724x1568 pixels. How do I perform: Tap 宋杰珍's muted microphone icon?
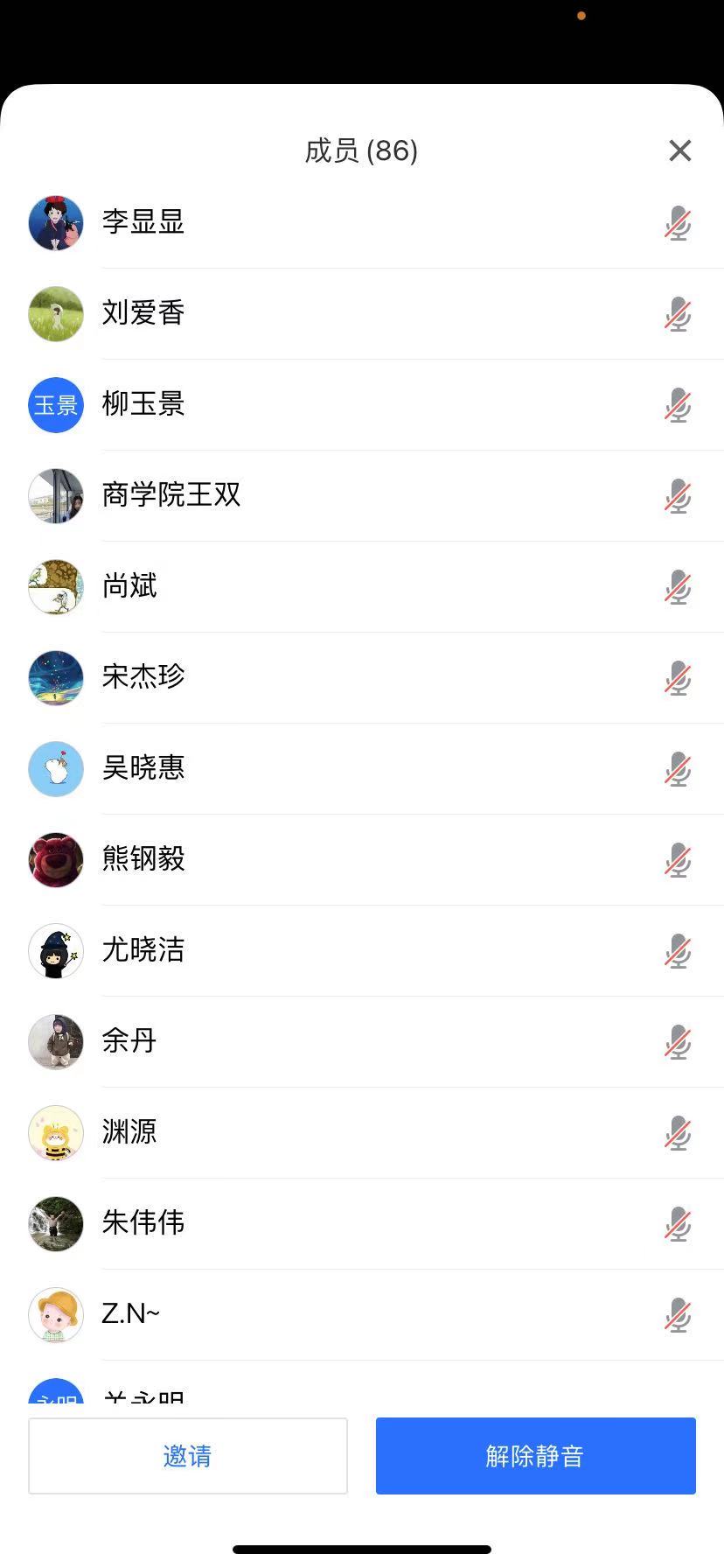tap(678, 678)
